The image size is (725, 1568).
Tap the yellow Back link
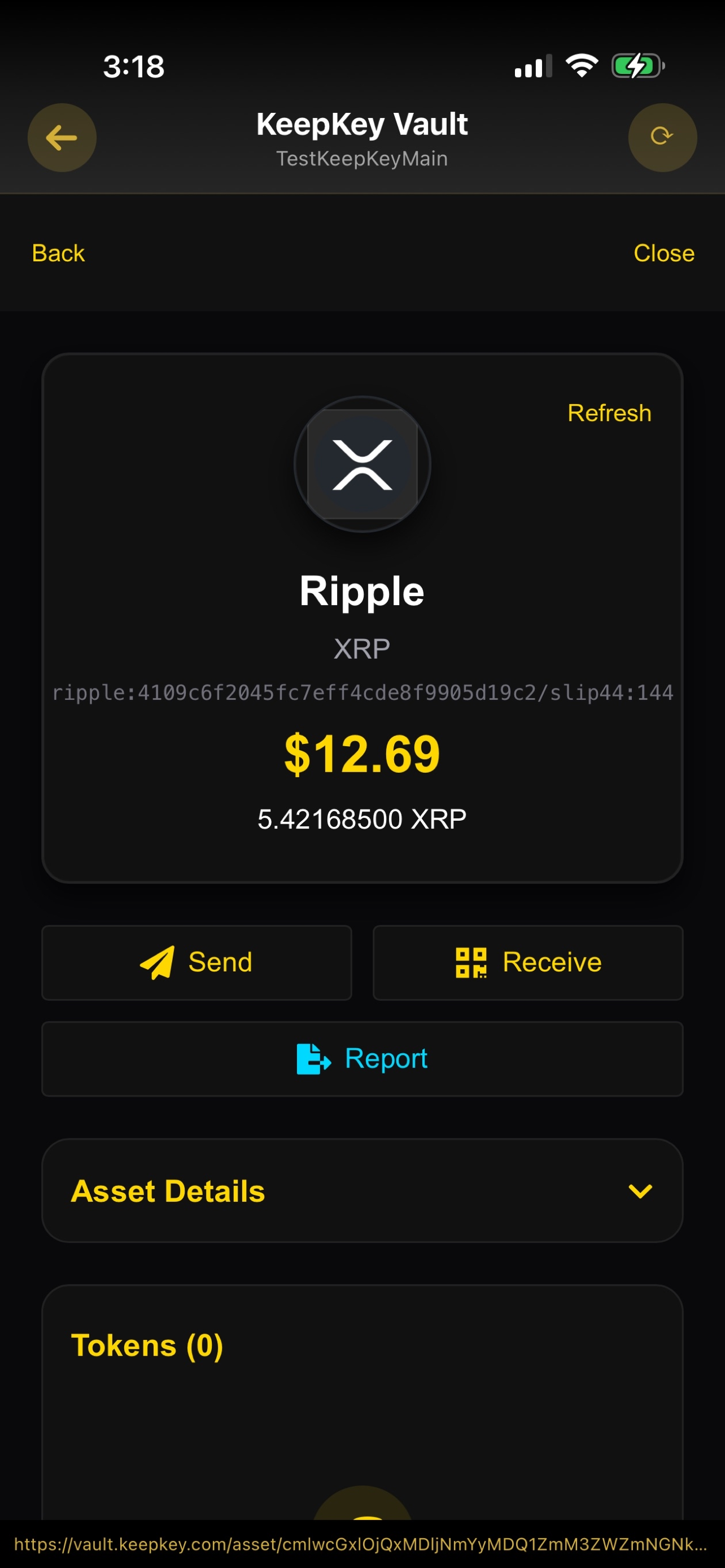pos(58,253)
